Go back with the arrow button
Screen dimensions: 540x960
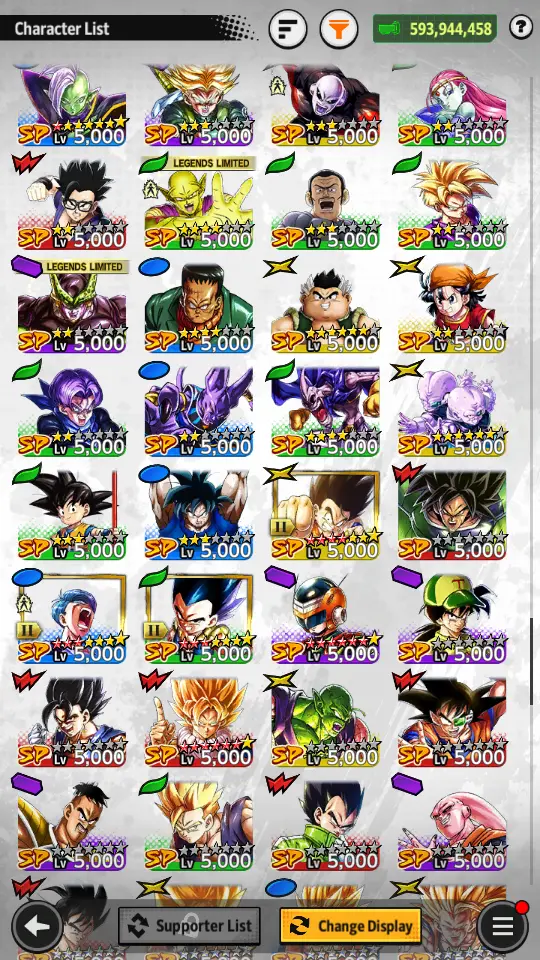pyautogui.click(x=37, y=926)
